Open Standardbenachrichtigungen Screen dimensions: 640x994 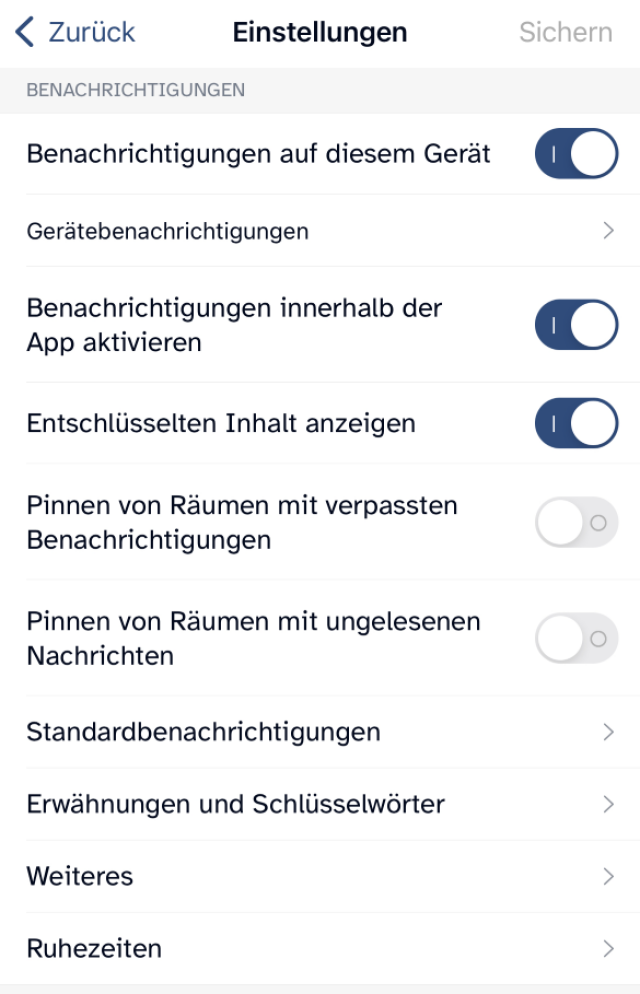point(320,732)
